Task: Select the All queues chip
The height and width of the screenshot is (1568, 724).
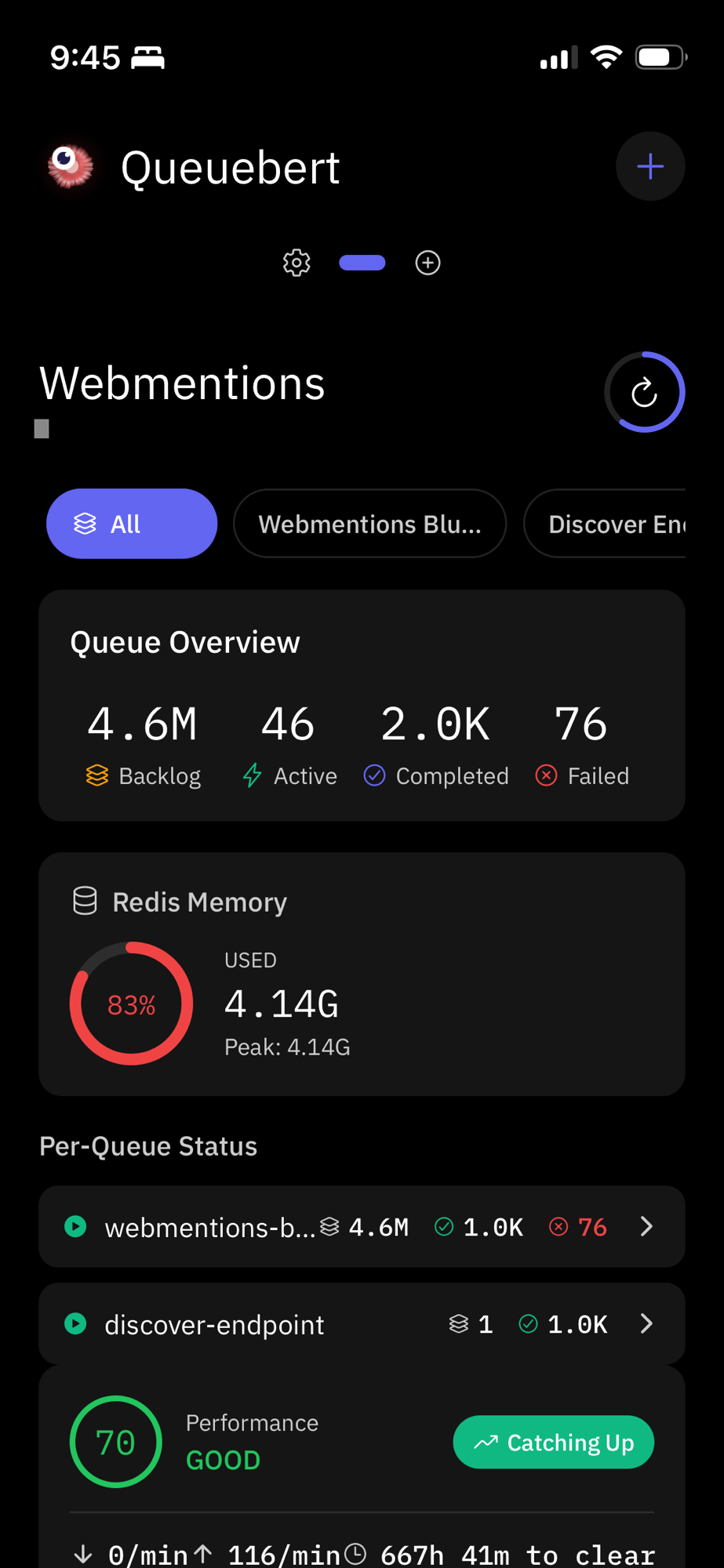Action: tap(132, 524)
